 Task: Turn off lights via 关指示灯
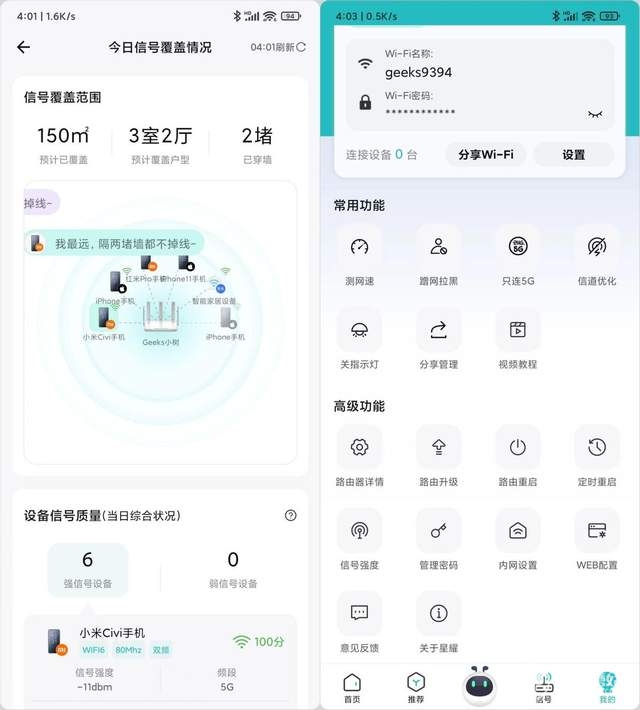(x=359, y=338)
